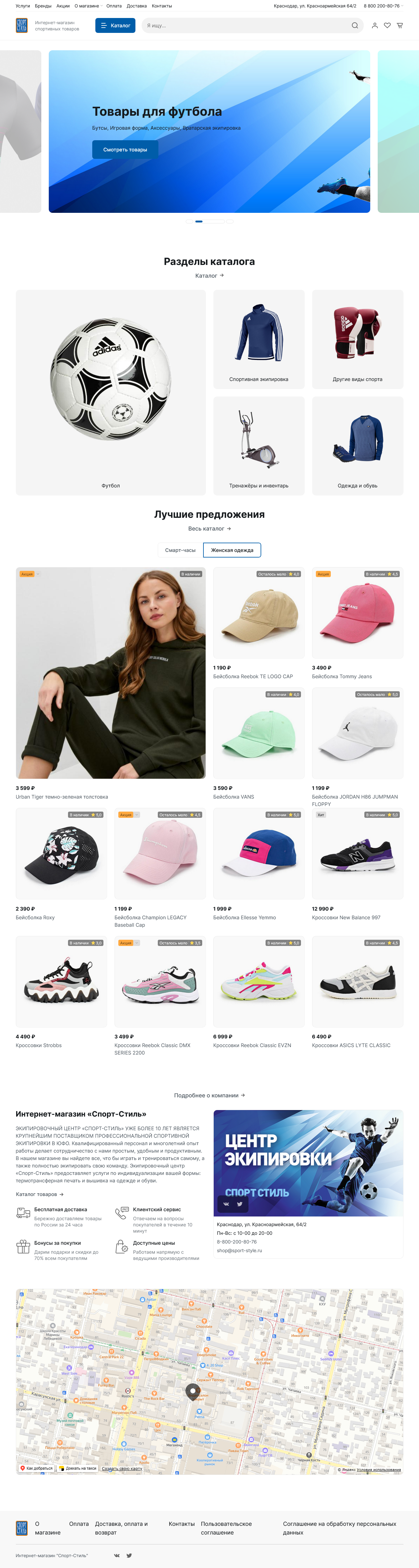This screenshot has height=1568, width=419.
Task: Open the Контакты link in footer
Action: click(181, 1524)
